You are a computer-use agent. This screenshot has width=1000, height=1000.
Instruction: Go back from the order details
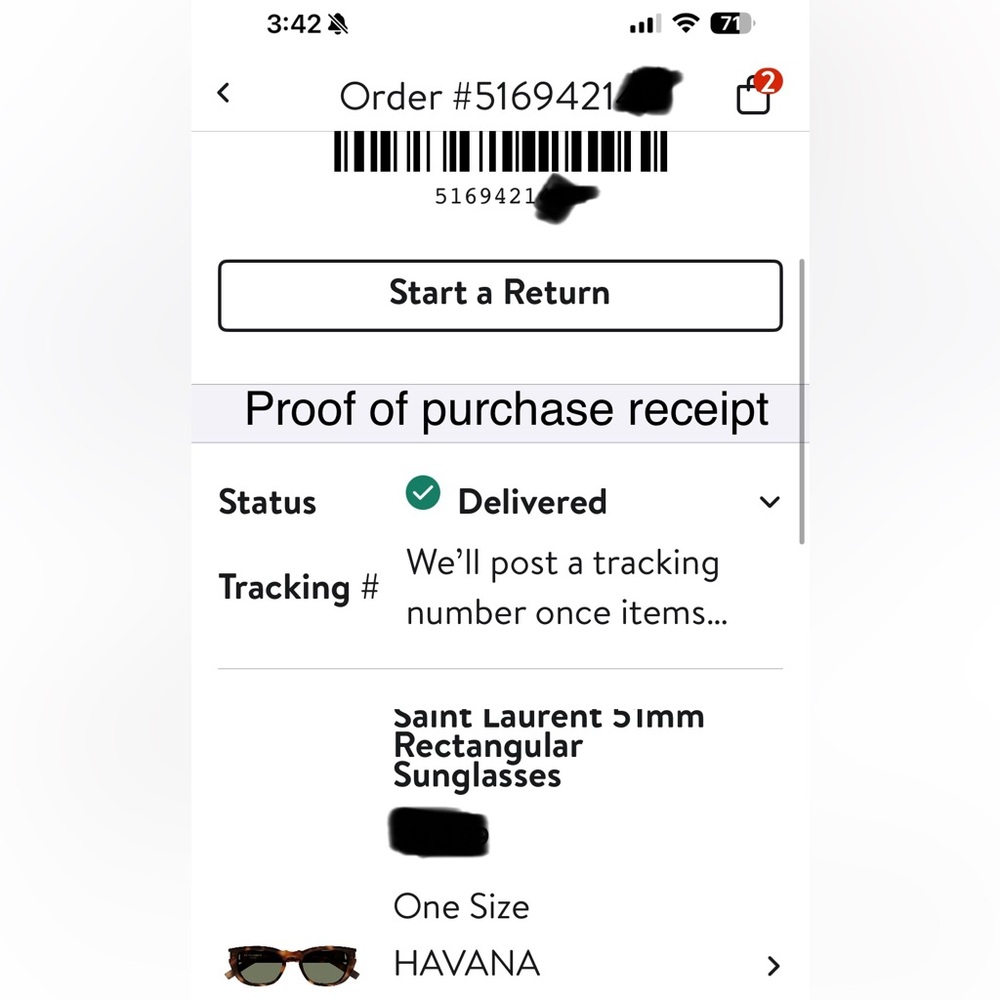pos(224,94)
